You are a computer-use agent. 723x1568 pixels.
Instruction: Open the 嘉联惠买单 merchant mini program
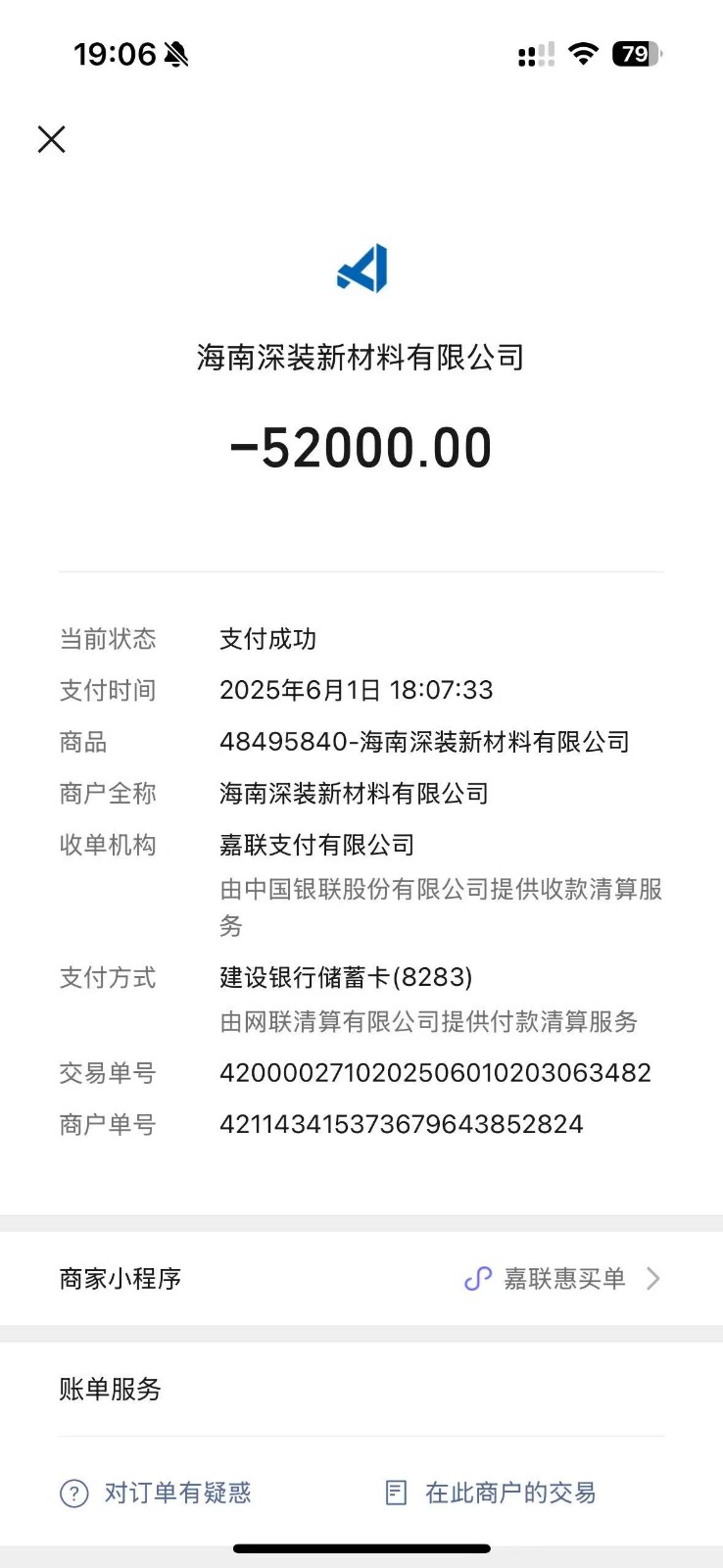[x=562, y=1278]
